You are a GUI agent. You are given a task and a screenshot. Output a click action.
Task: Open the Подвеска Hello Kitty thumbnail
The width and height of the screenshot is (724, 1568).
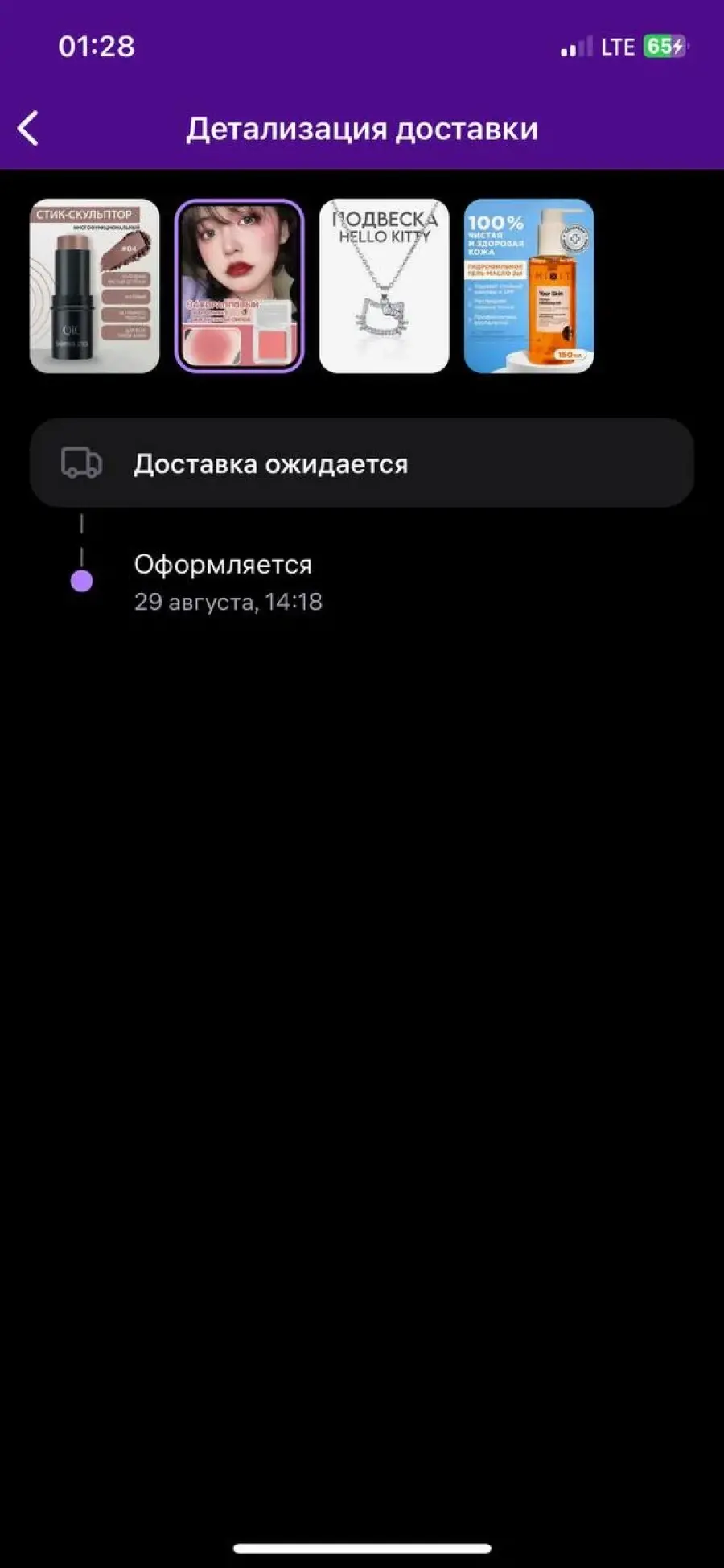(385, 286)
